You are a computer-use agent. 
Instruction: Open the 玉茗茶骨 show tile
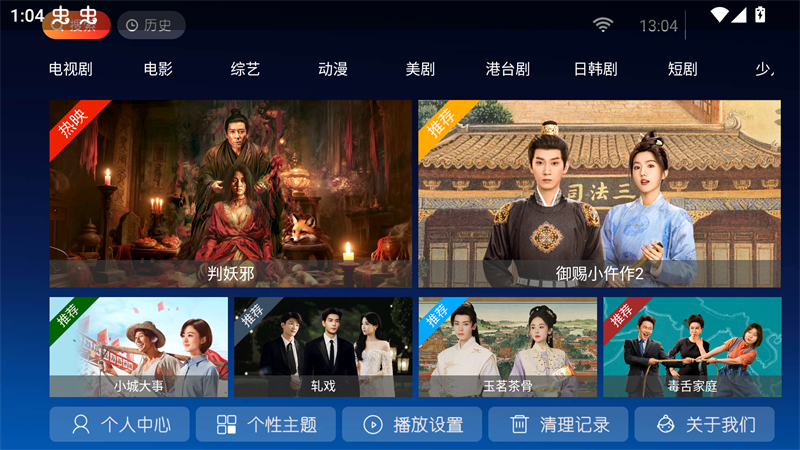[508, 347]
